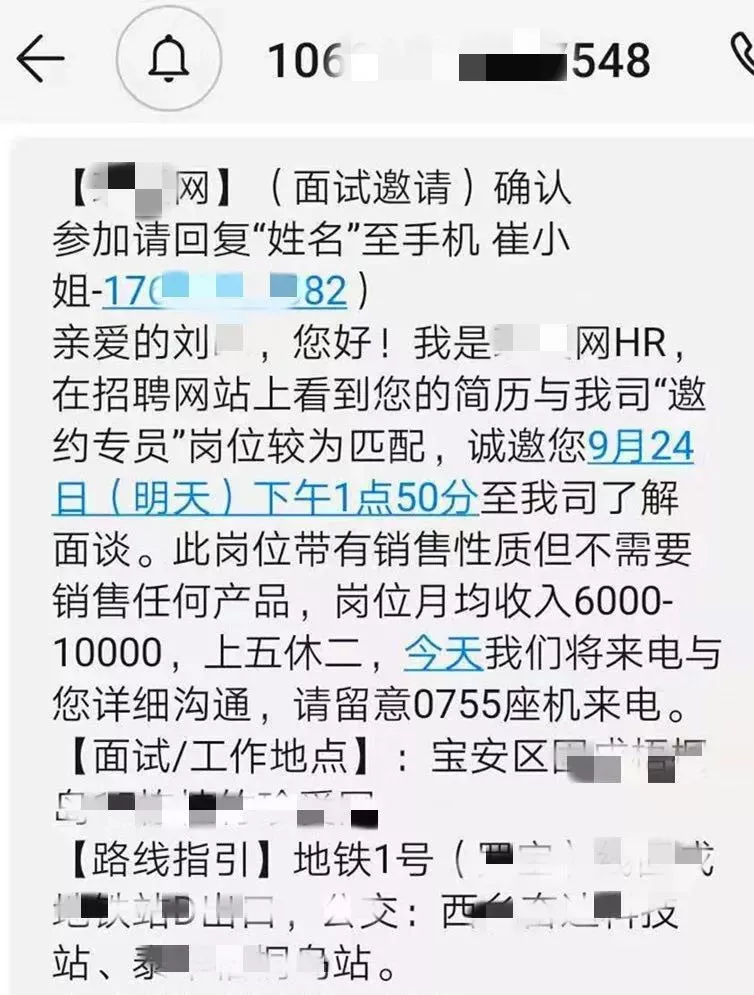The width and height of the screenshot is (754, 995).
Task: Open the bell notification icon in the header
Action: pos(169,61)
